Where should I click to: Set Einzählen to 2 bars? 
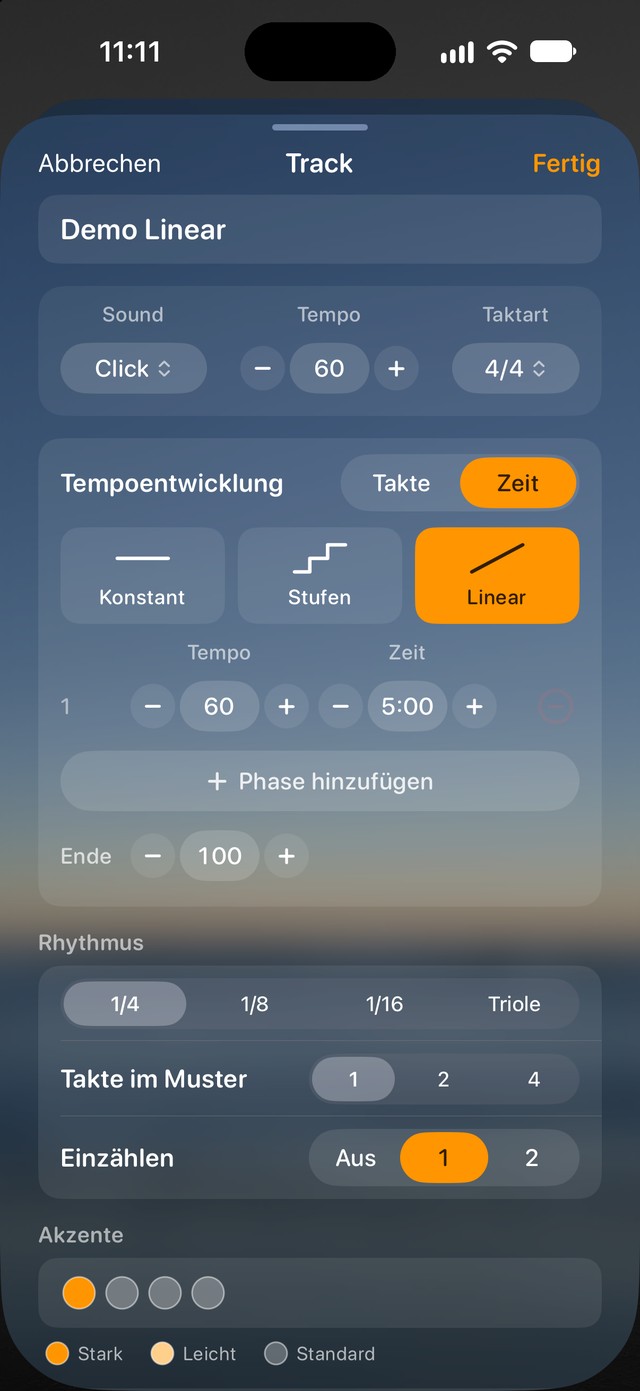click(532, 1158)
